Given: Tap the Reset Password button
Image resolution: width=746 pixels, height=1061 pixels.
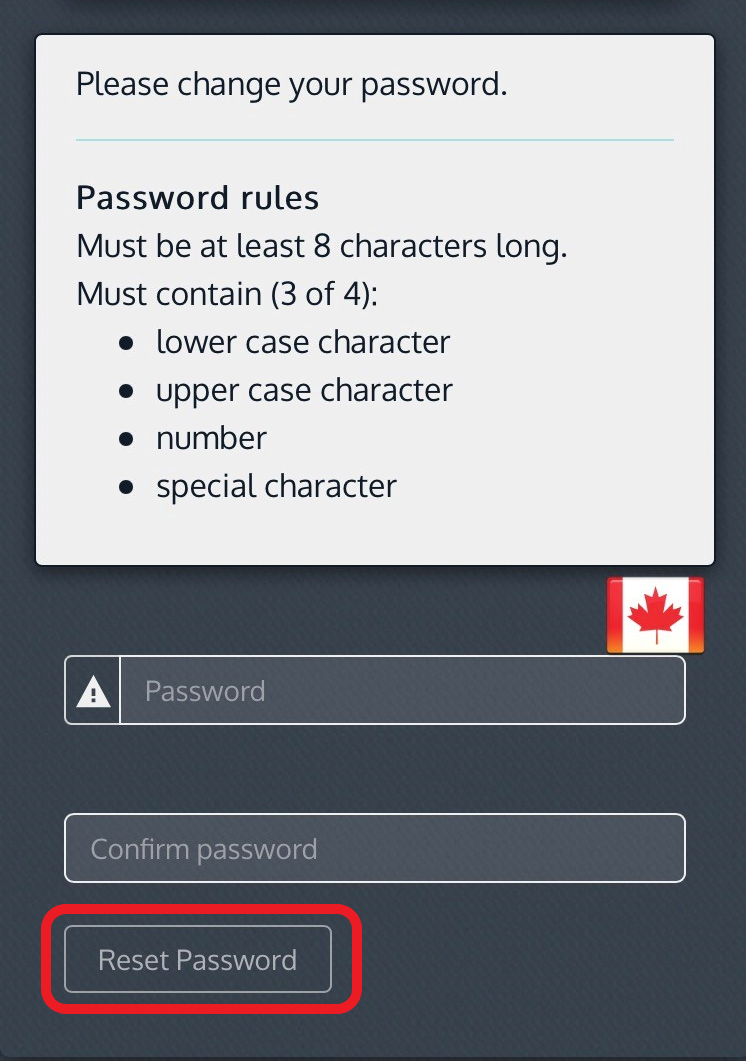Looking at the screenshot, I should click(x=198, y=959).
